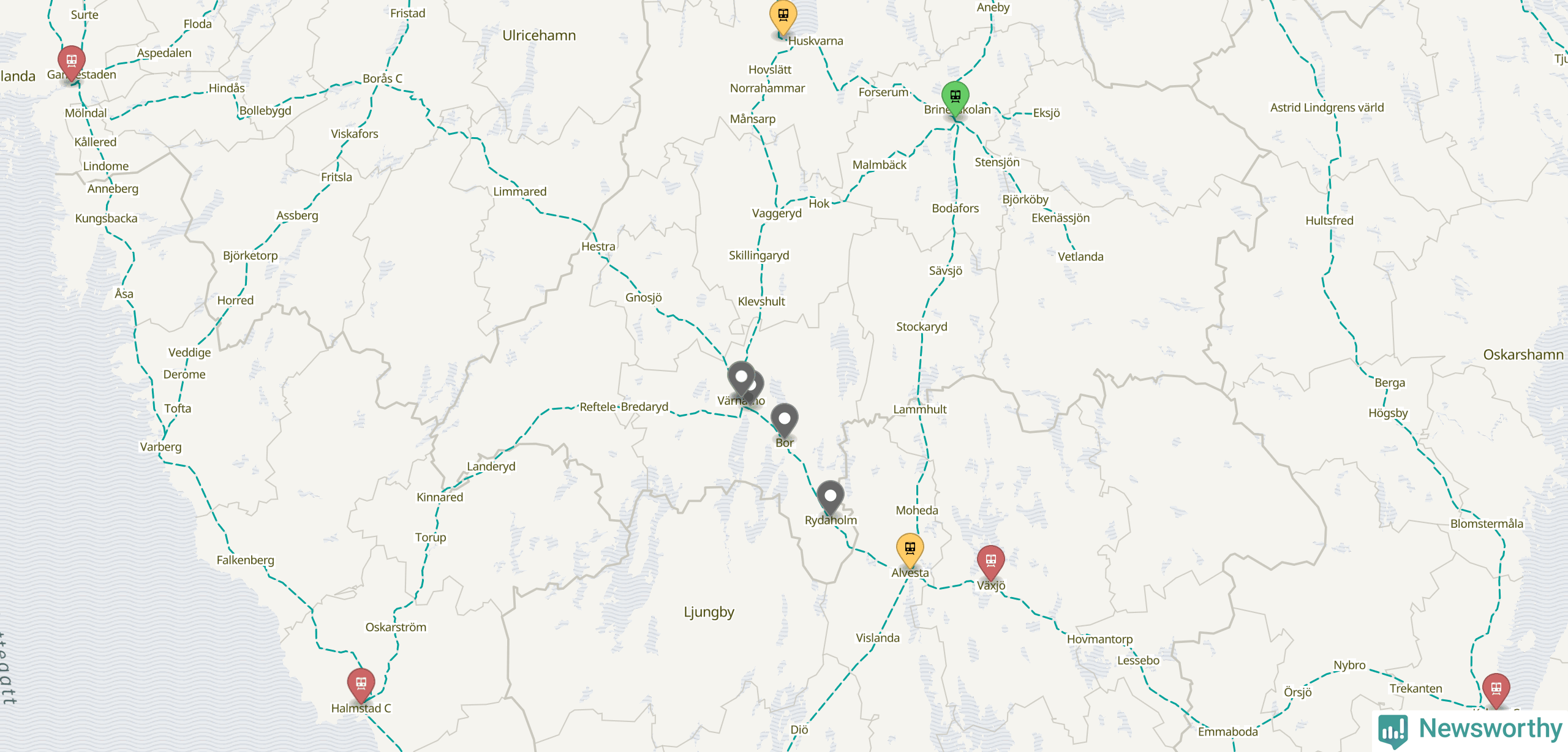
Task: Open the yellow train marker at Alvesta
Action: pyautogui.click(x=910, y=549)
